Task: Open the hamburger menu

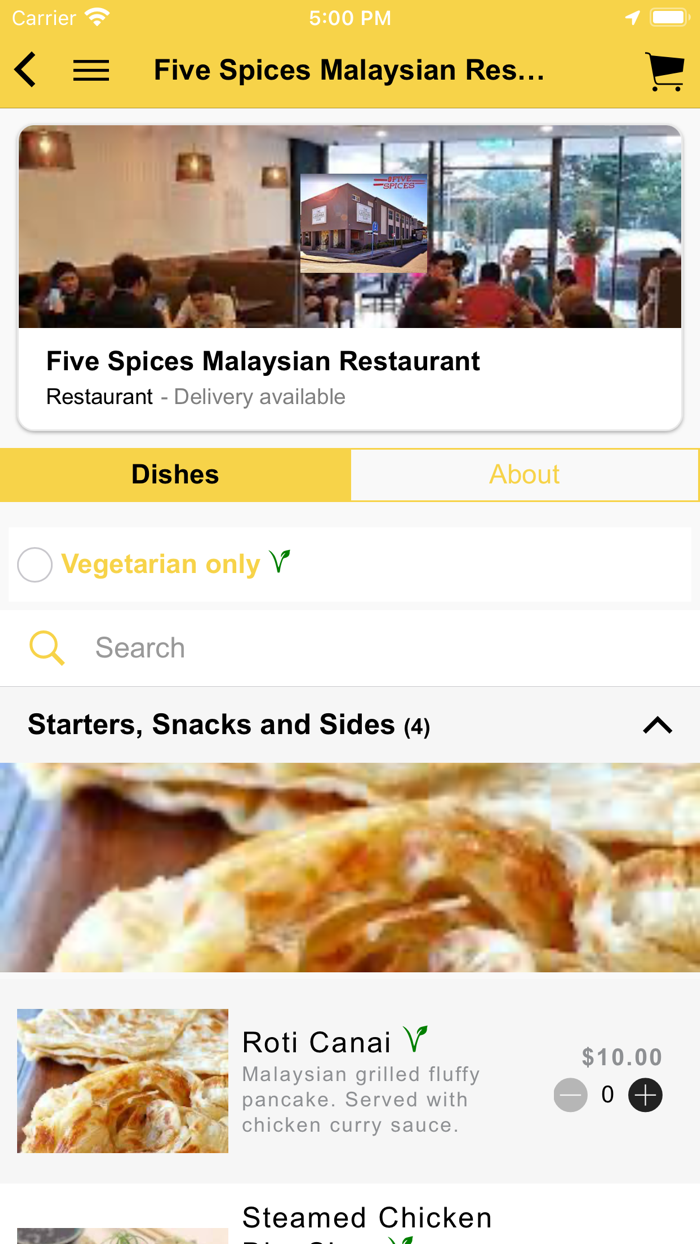Action: click(x=91, y=70)
